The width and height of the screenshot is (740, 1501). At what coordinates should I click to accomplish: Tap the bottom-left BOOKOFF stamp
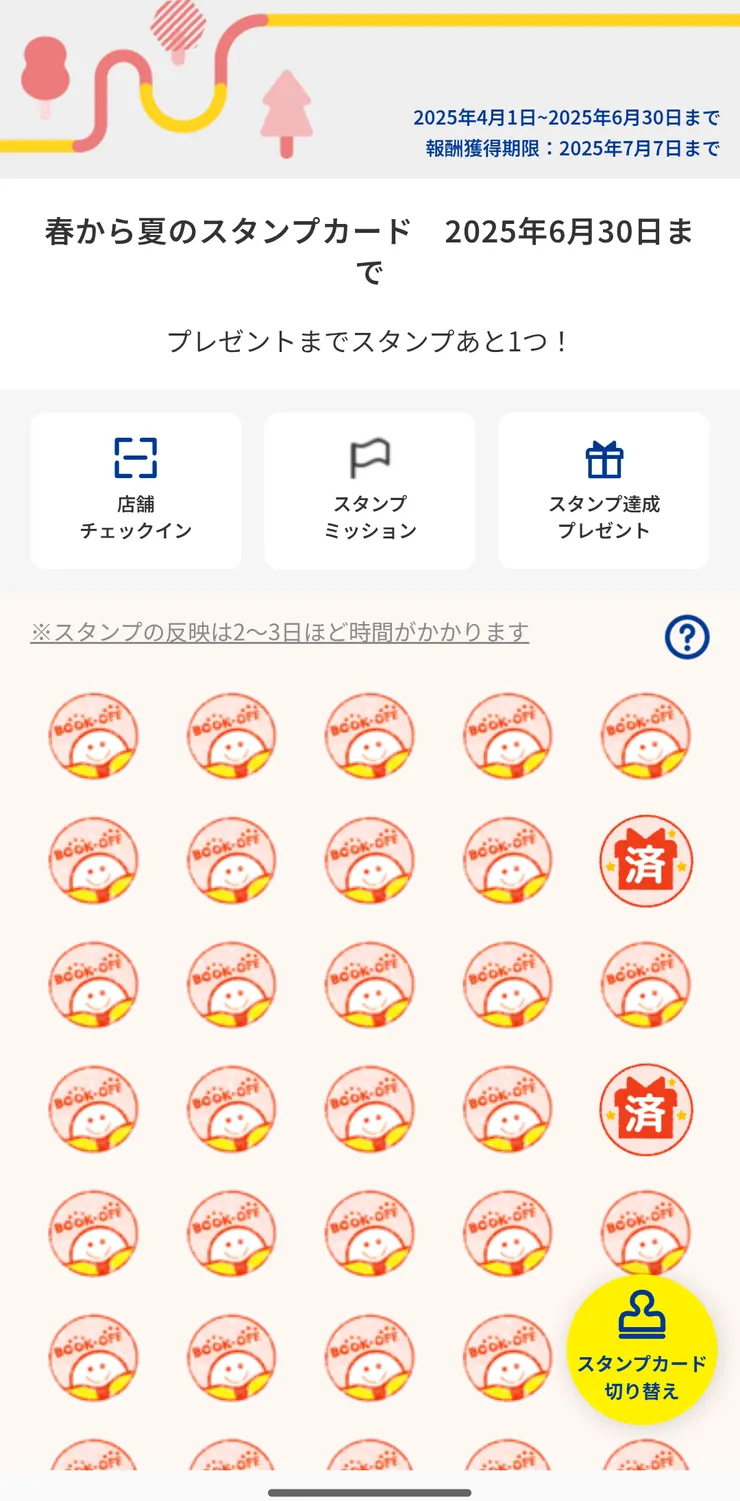[94, 1360]
